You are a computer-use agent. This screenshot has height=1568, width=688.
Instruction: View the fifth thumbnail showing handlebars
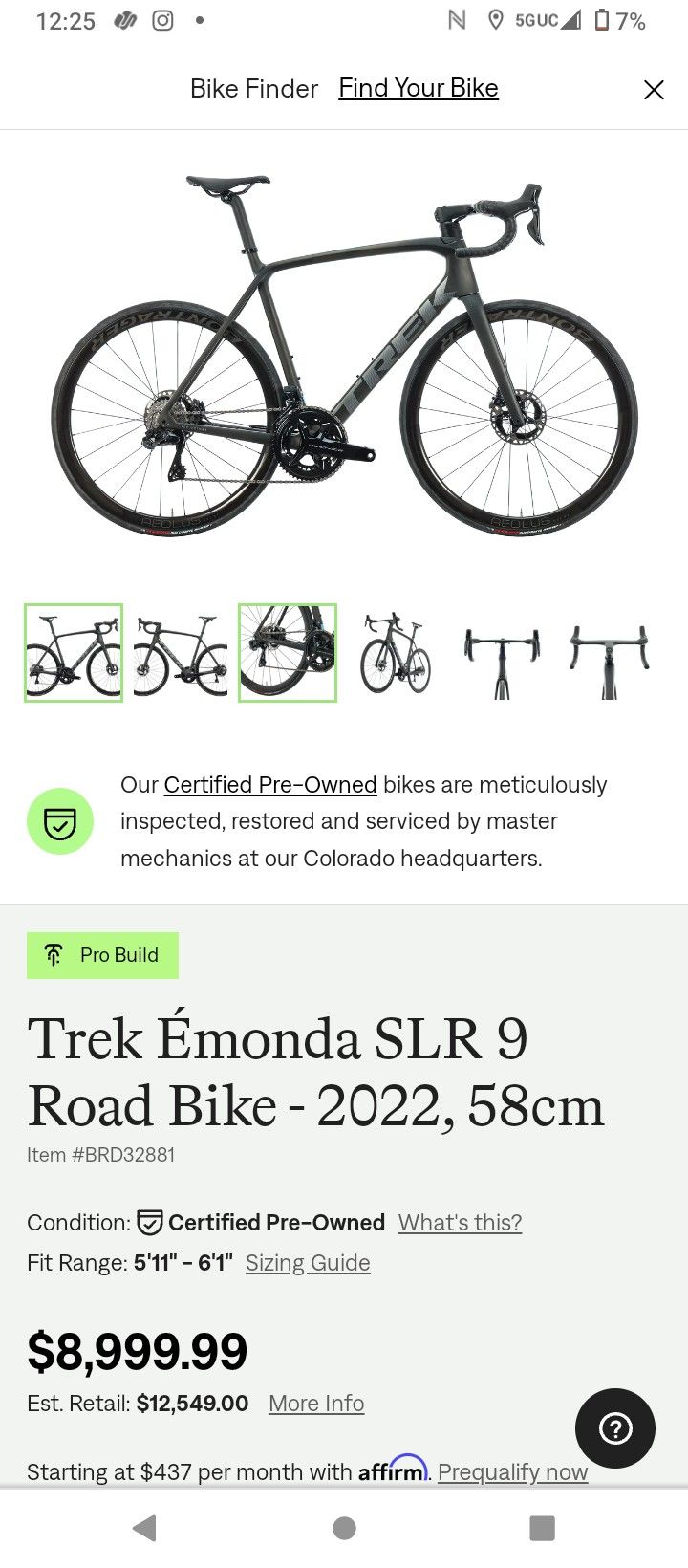[x=502, y=653]
